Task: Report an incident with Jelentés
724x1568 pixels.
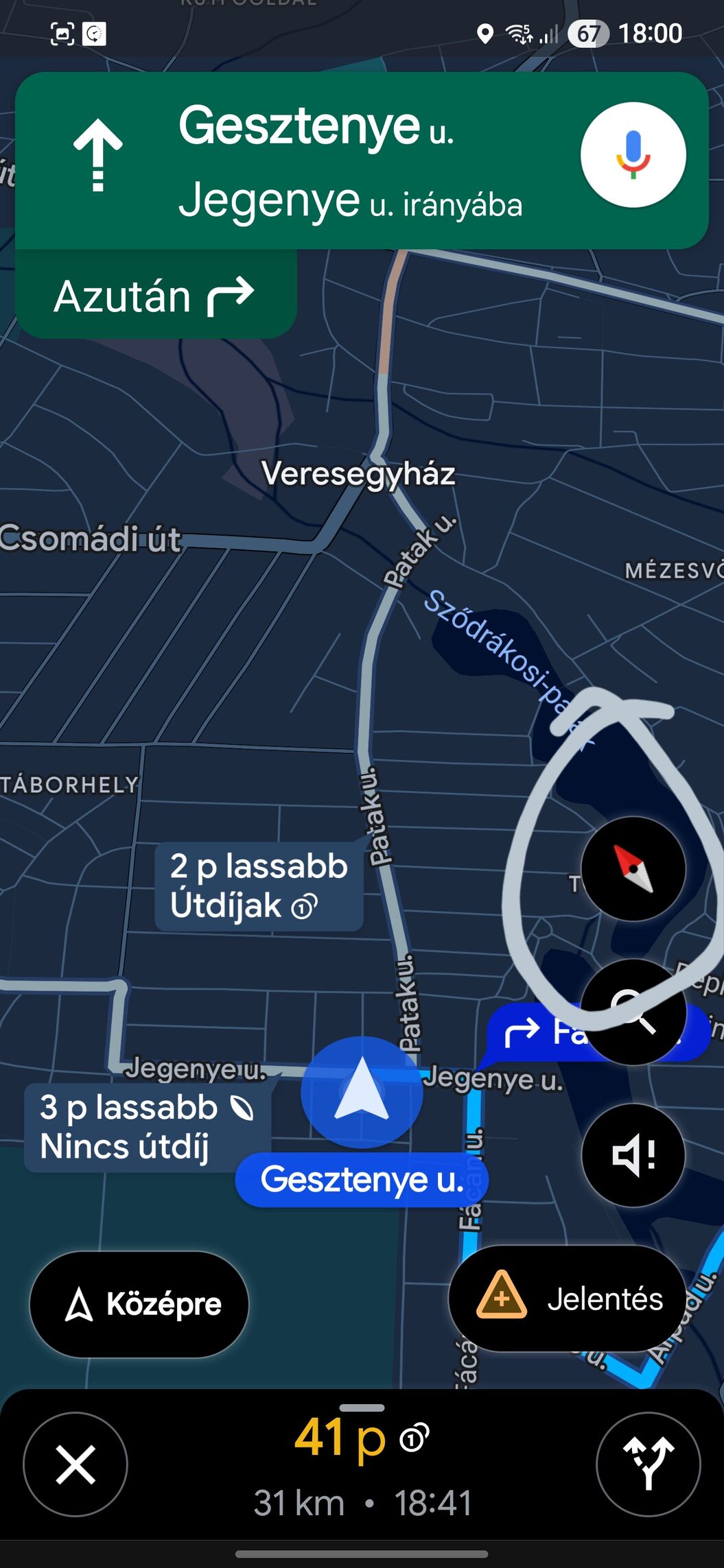Action: 568,1298
